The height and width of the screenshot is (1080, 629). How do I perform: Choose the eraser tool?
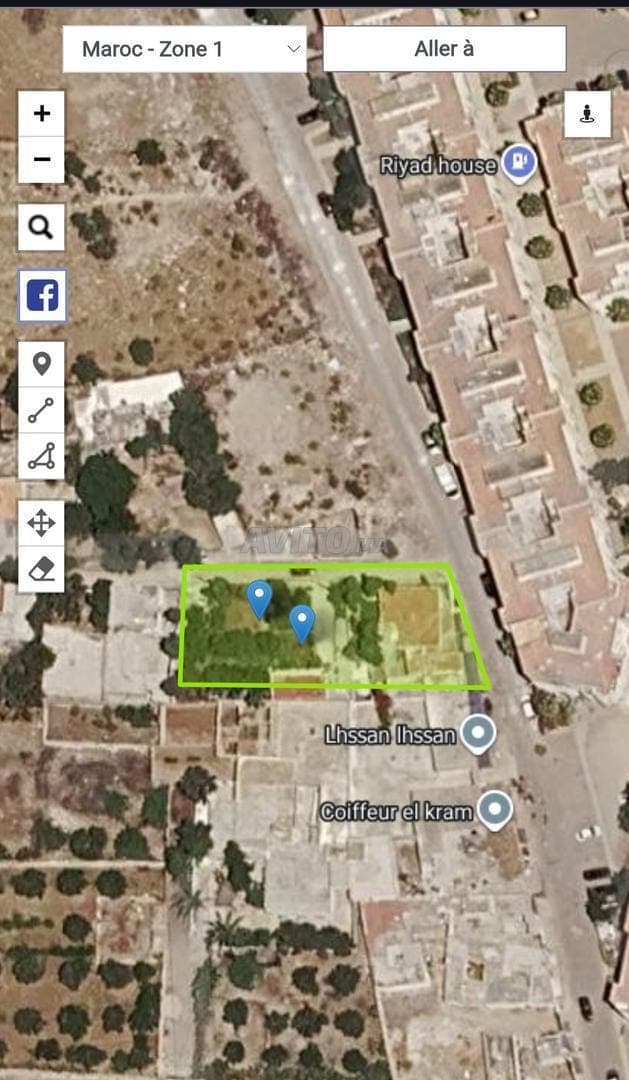[41, 569]
